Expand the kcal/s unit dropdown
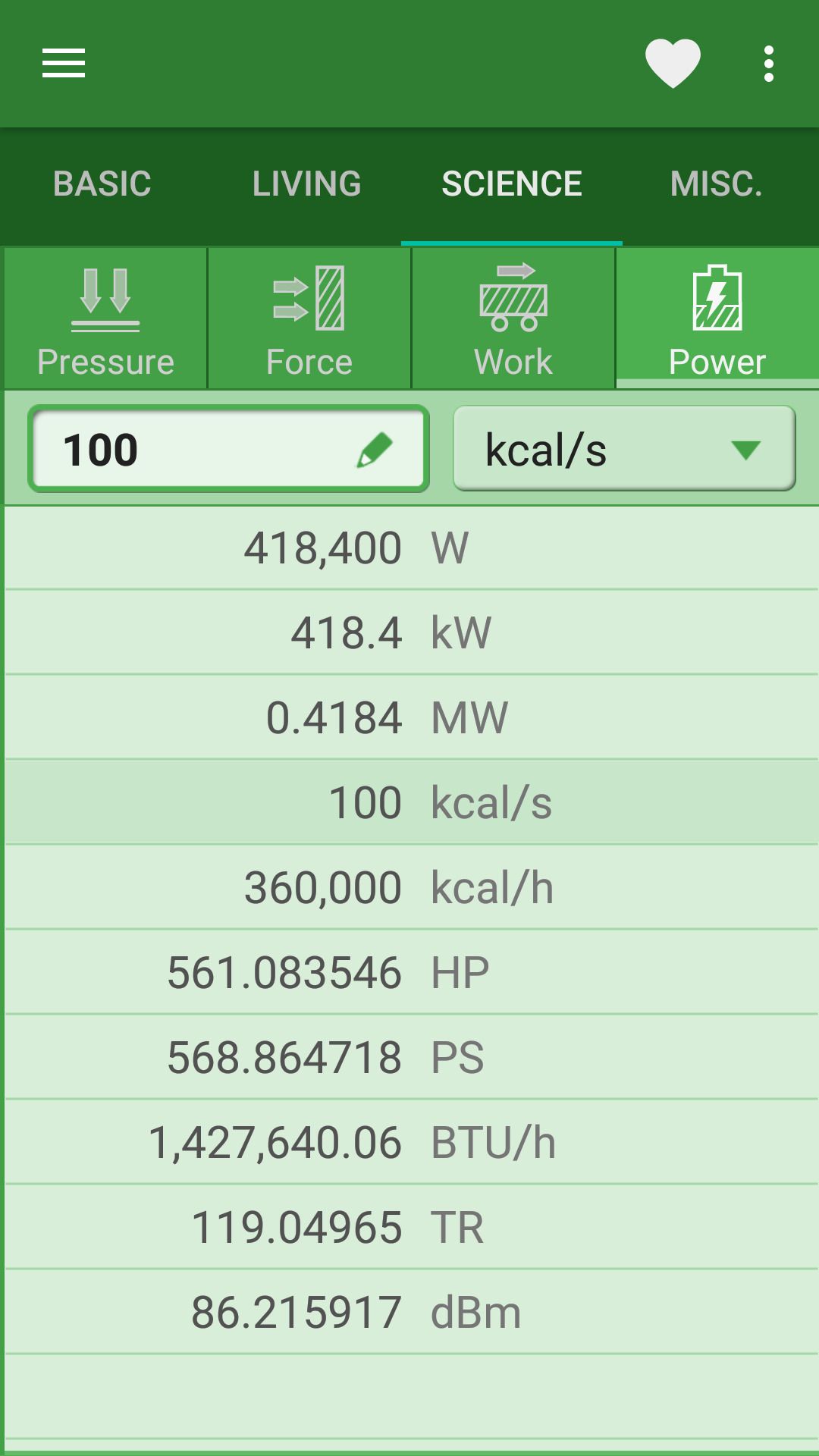The image size is (819, 1456). 624,449
